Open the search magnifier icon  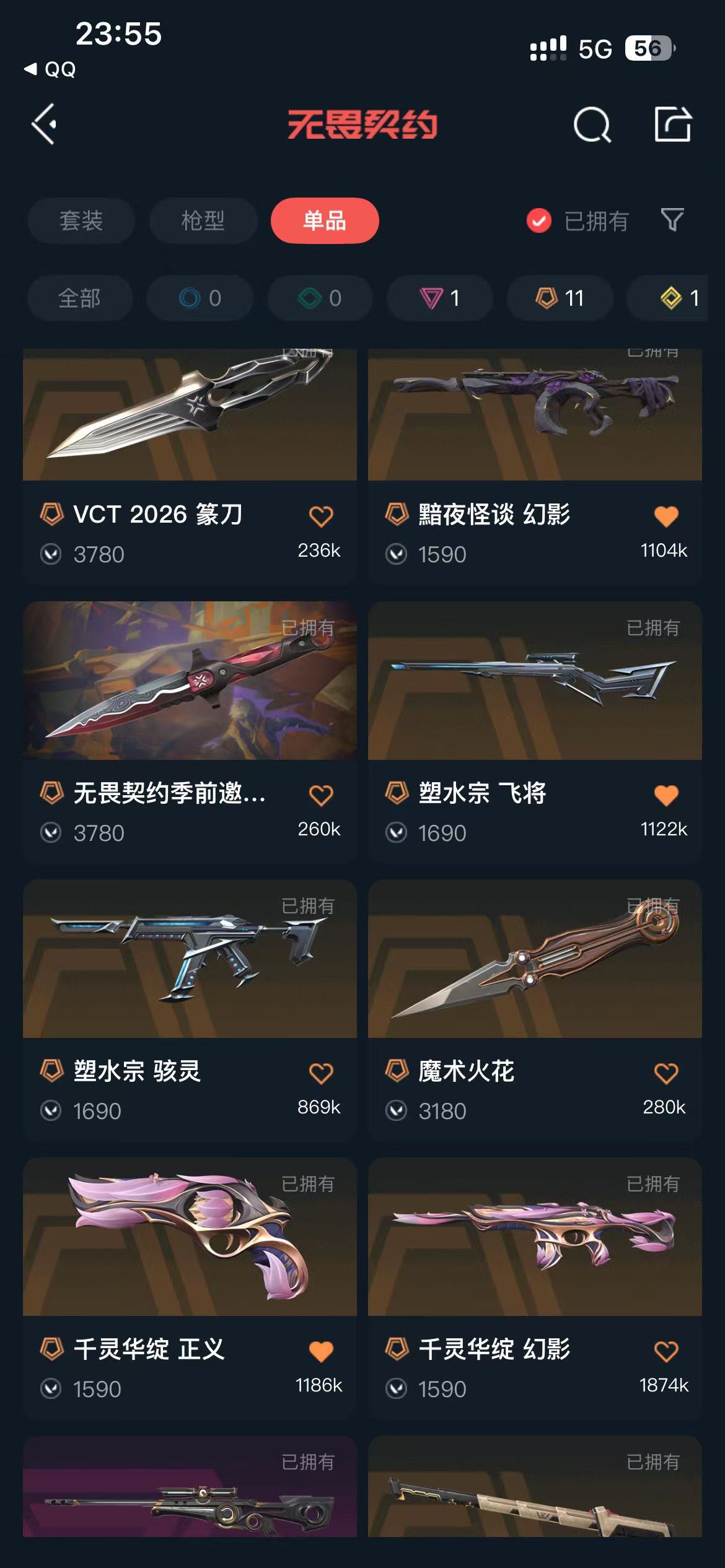(x=592, y=124)
